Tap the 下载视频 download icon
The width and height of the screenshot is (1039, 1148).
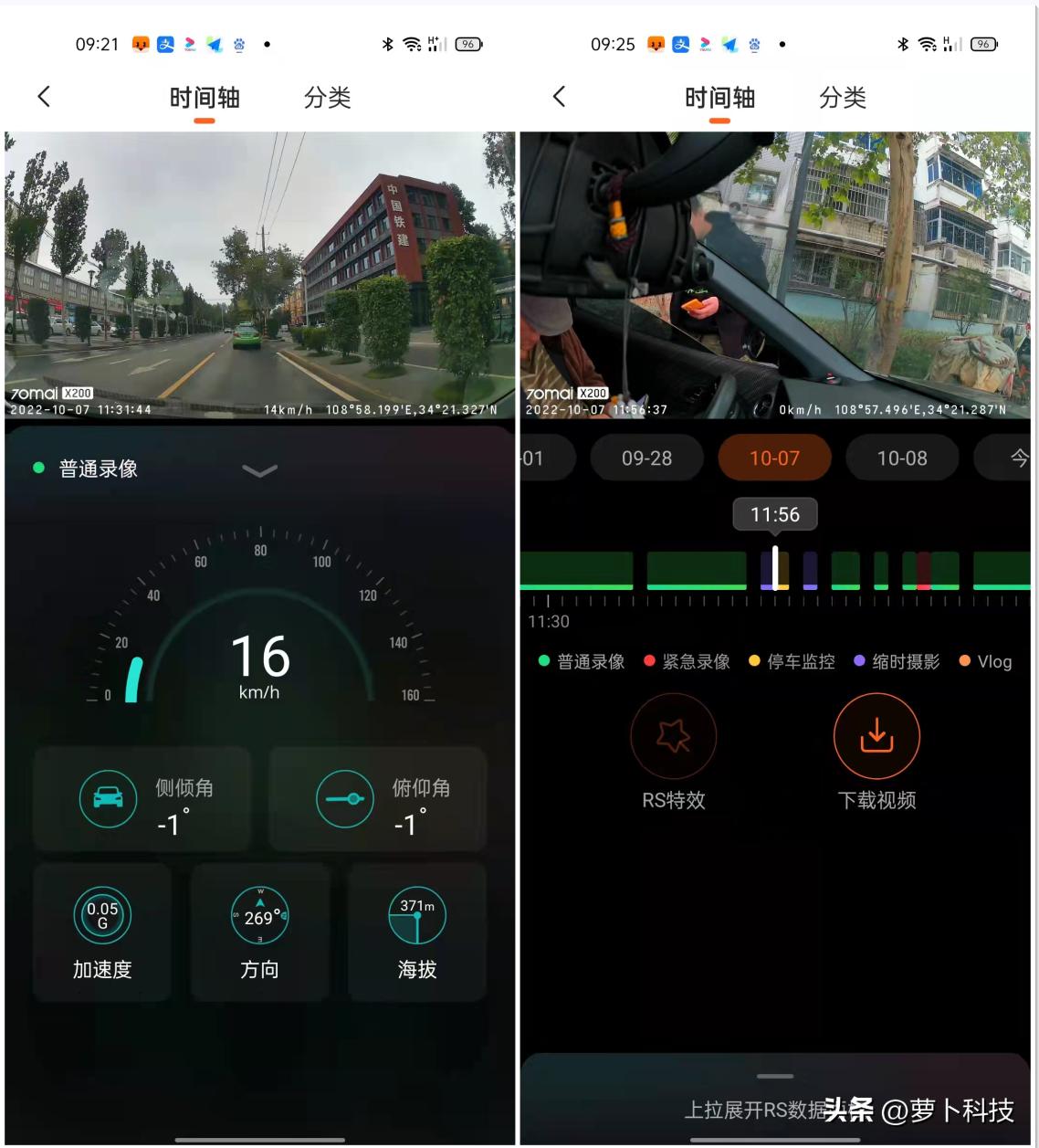coord(876,736)
